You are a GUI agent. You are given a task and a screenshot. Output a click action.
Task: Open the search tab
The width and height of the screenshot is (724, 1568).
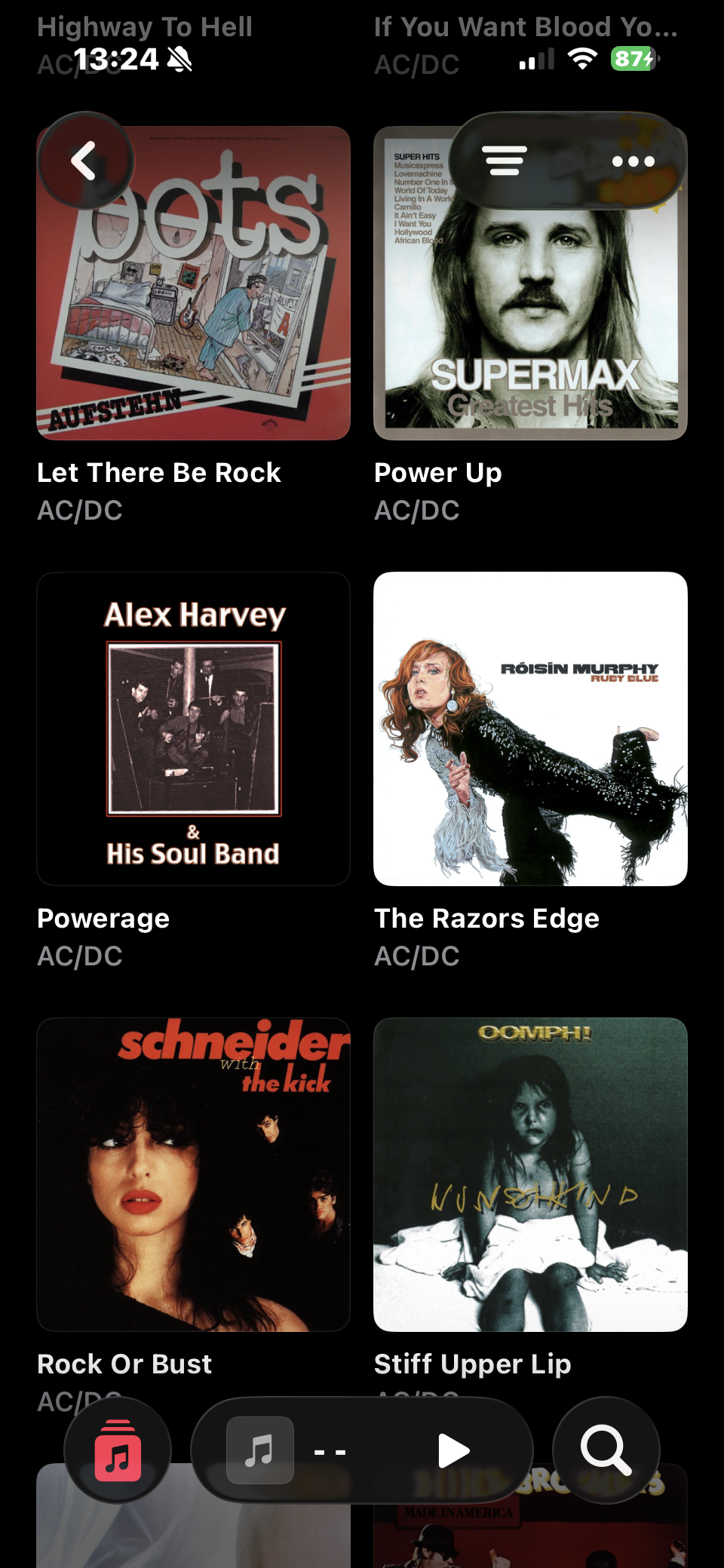coord(606,1450)
